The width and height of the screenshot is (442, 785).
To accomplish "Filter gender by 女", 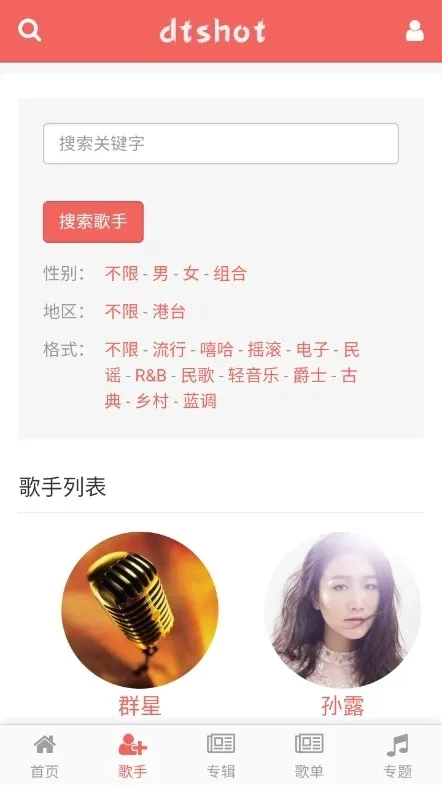I will [191, 274].
